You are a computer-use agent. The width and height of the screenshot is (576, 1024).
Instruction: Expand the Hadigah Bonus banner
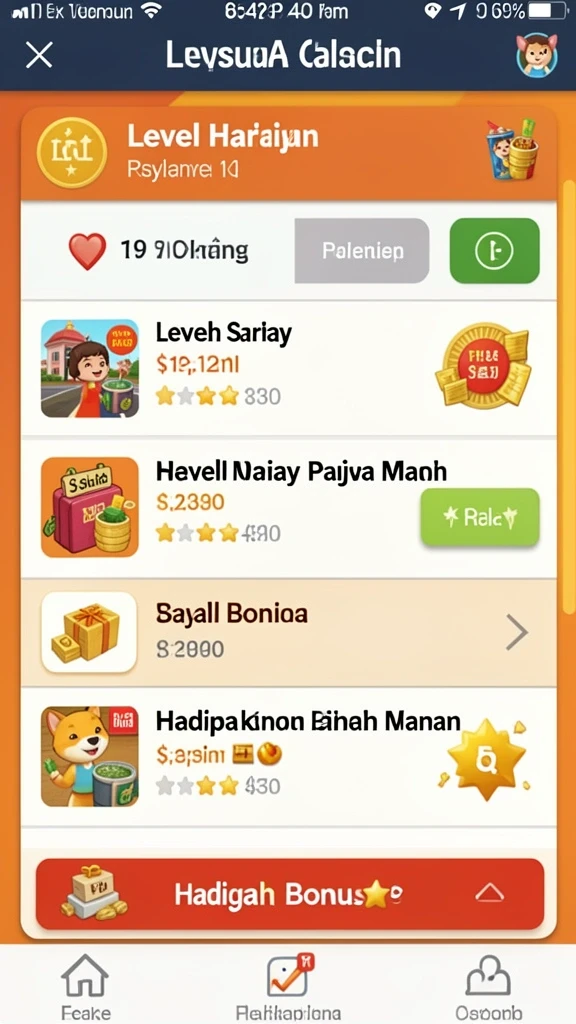click(290, 894)
